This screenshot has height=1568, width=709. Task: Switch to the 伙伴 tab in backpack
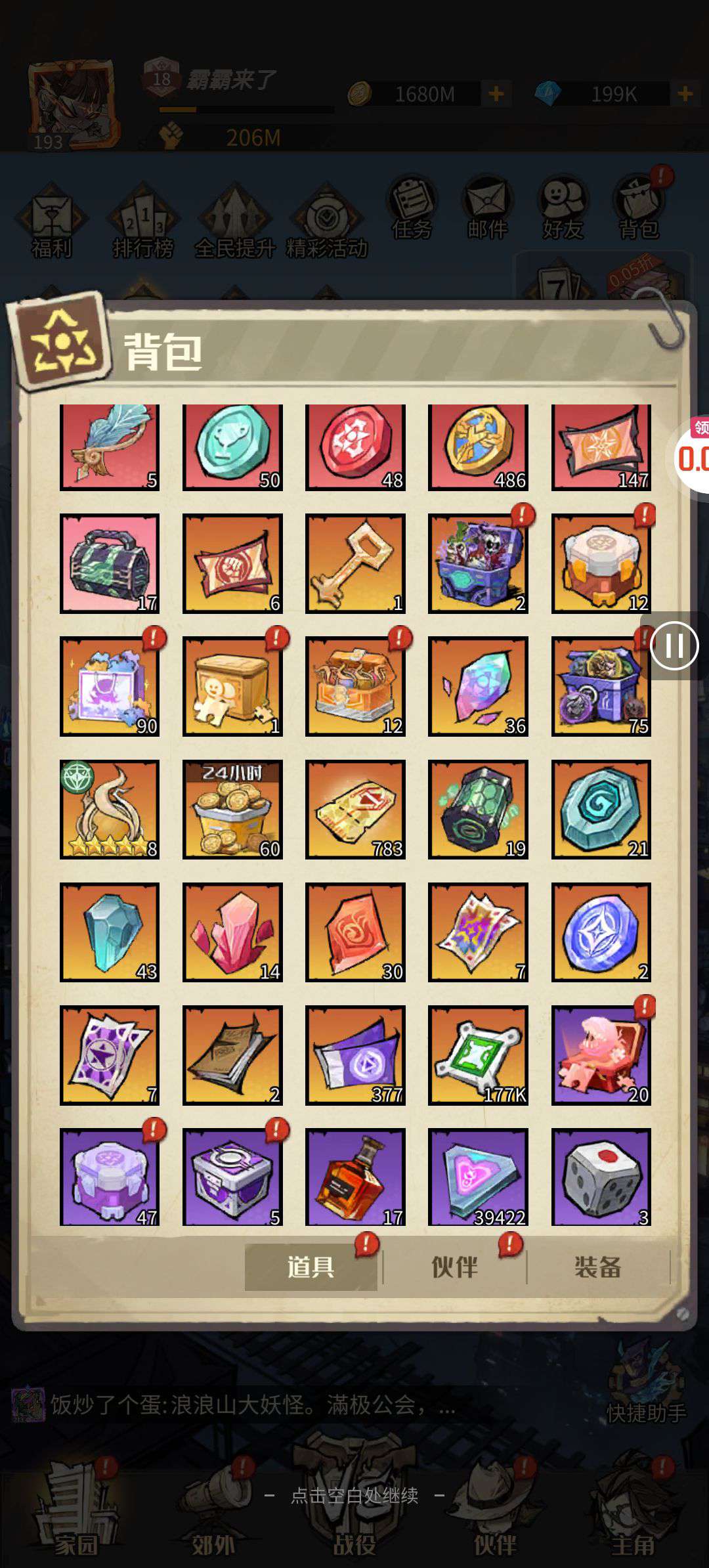[454, 1267]
